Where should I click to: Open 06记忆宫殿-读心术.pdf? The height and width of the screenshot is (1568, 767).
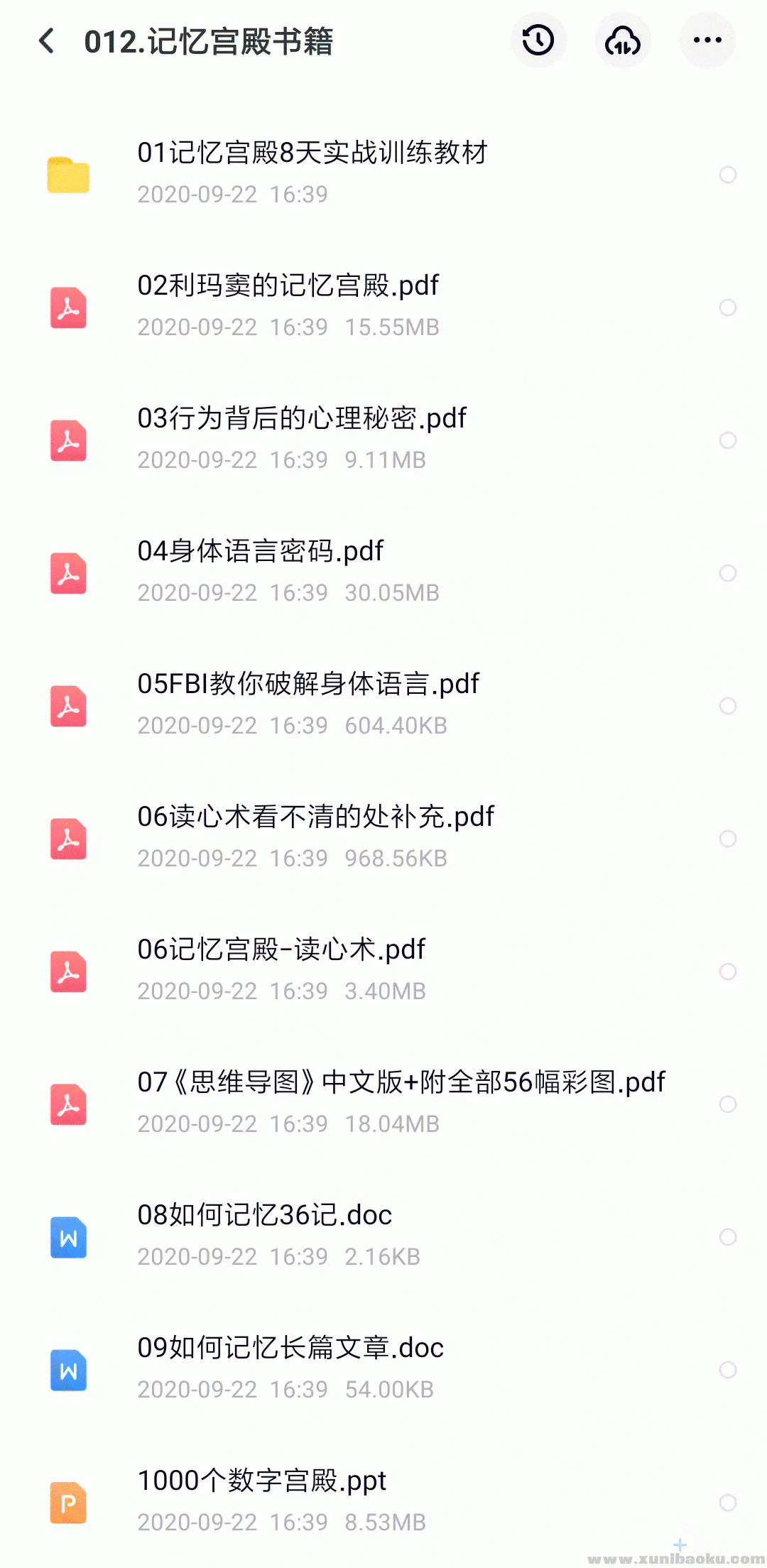coord(281,949)
